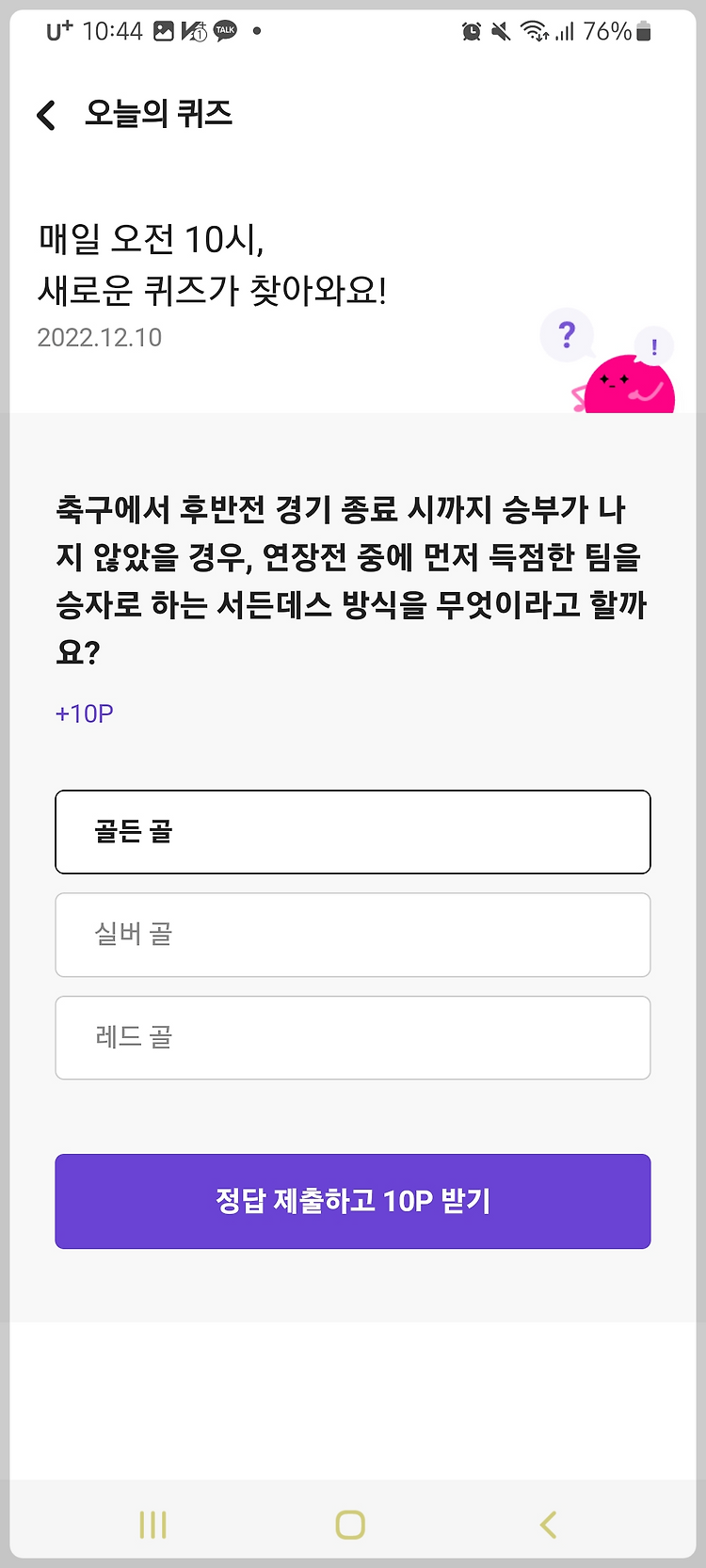Select the 골든 골 answer
Viewport: 706px width, 1568px height.
tap(353, 832)
